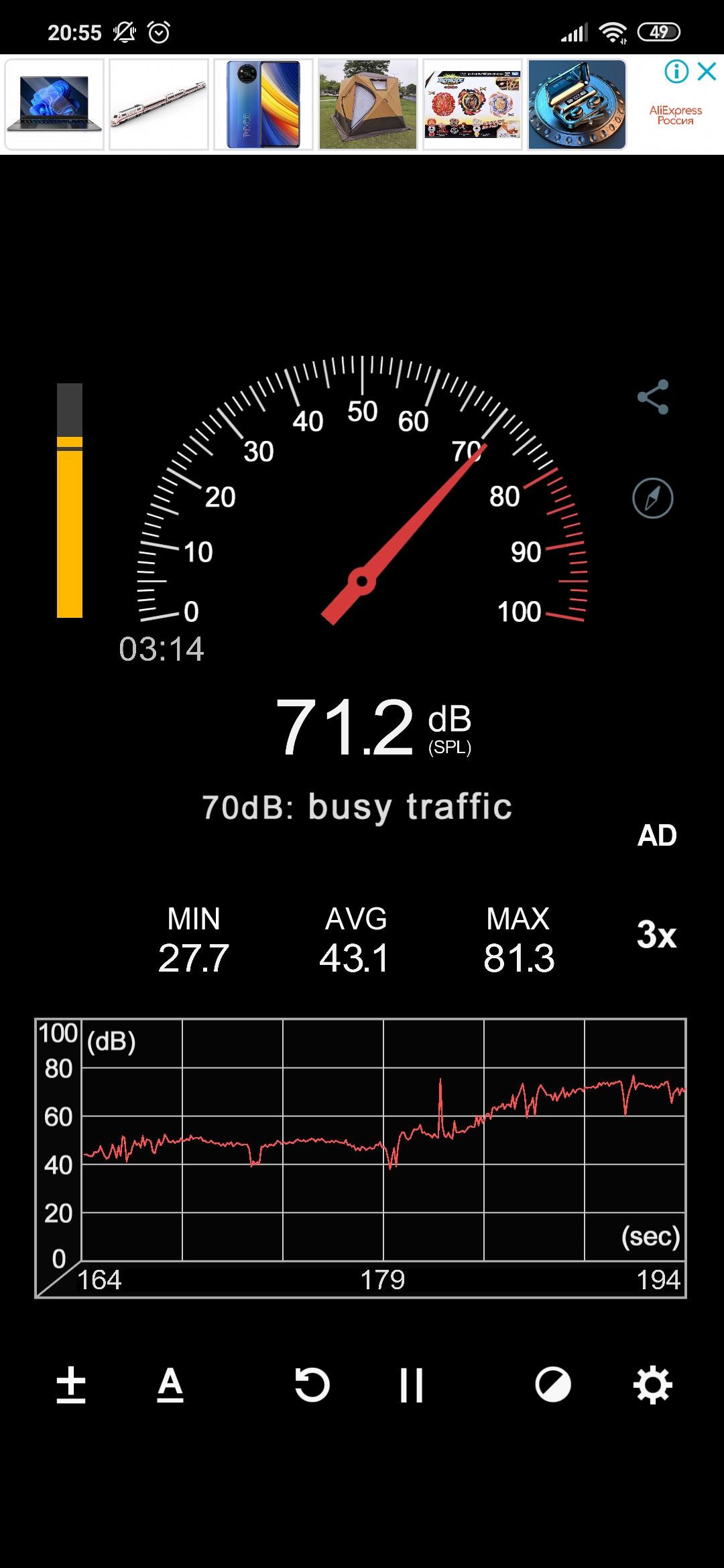Close the AliExpress ad banner
The height and width of the screenshot is (1568, 724).
(707, 71)
